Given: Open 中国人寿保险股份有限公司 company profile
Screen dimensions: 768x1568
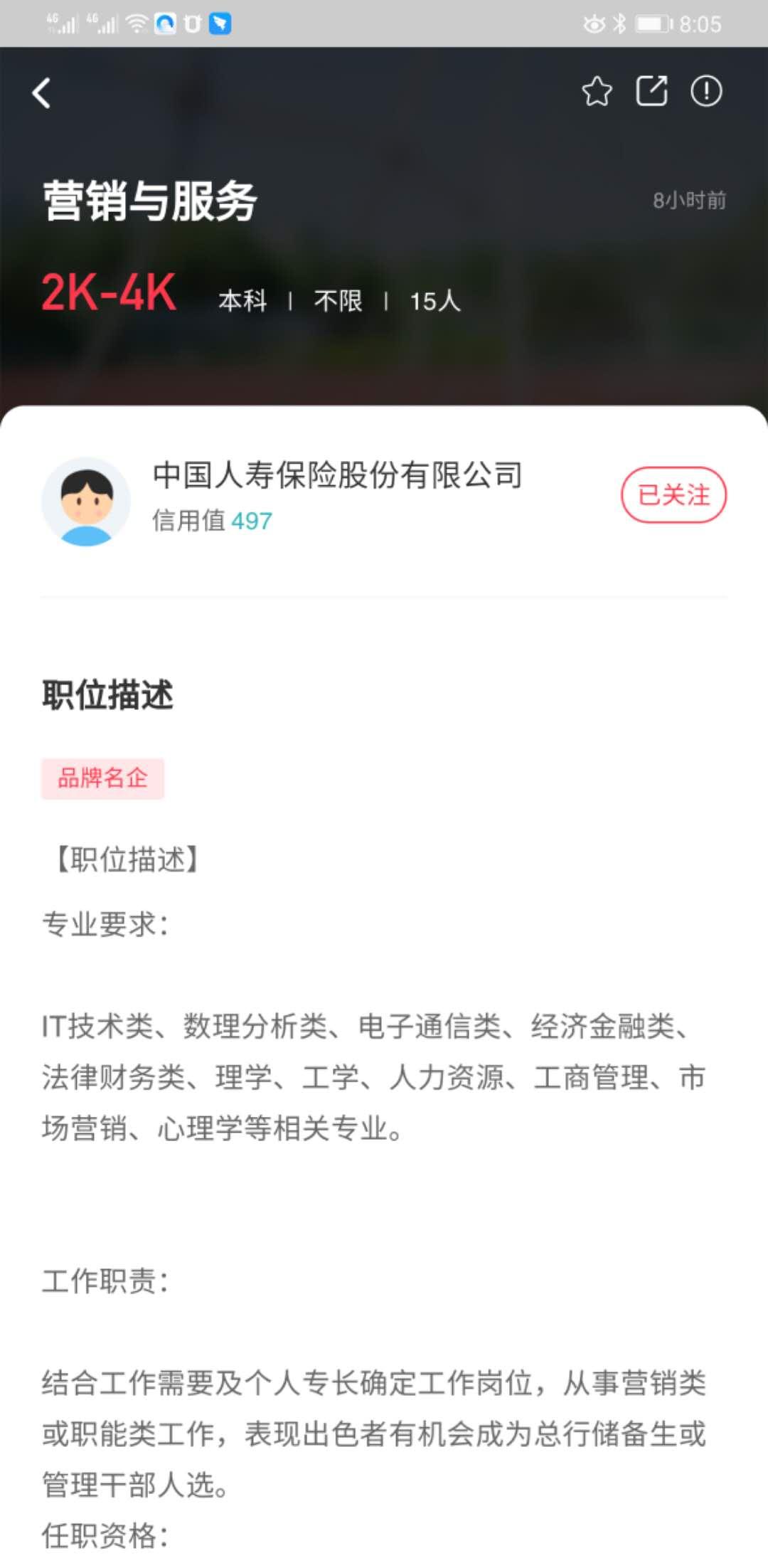Looking at the screenshot, I should tap(337, 475).
